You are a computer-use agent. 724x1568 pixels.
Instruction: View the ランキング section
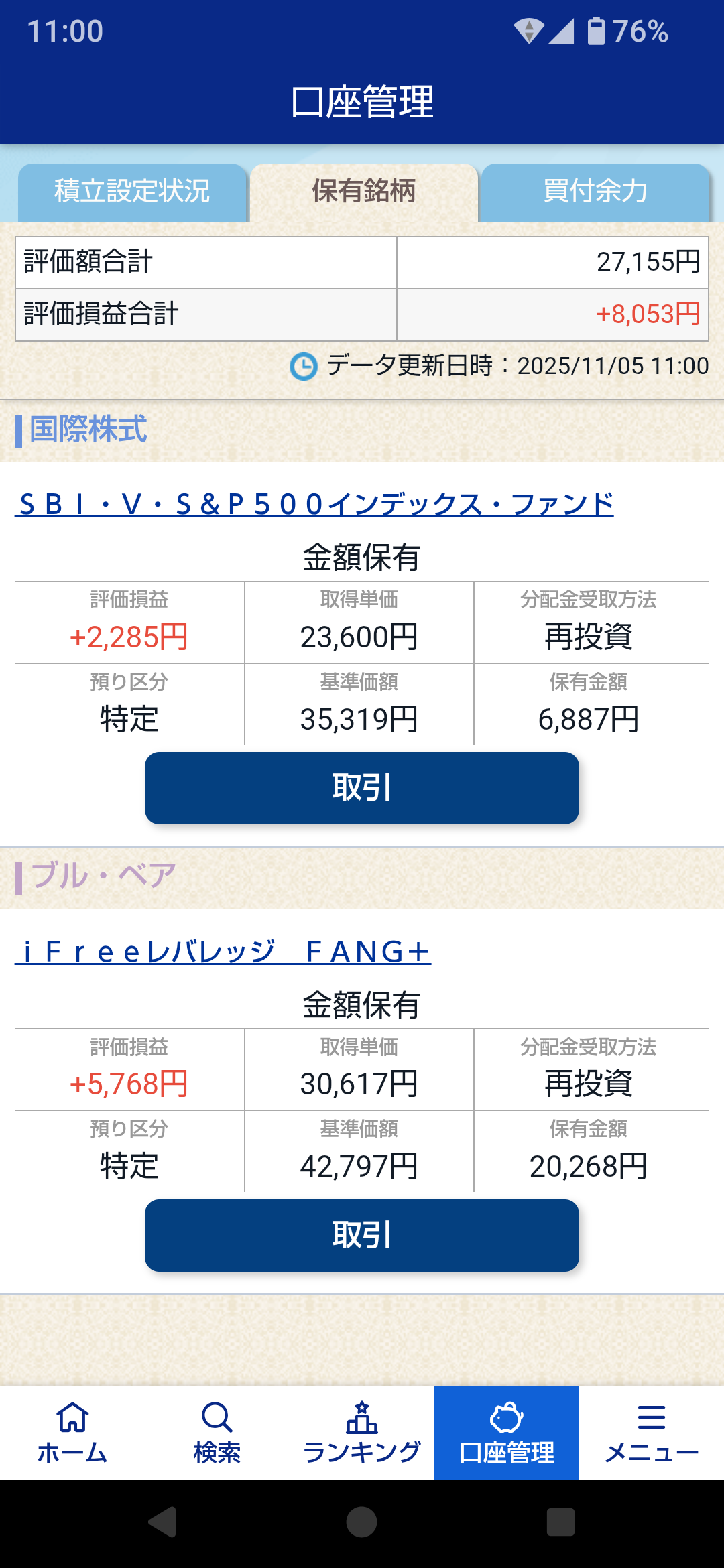[362, 1433]
